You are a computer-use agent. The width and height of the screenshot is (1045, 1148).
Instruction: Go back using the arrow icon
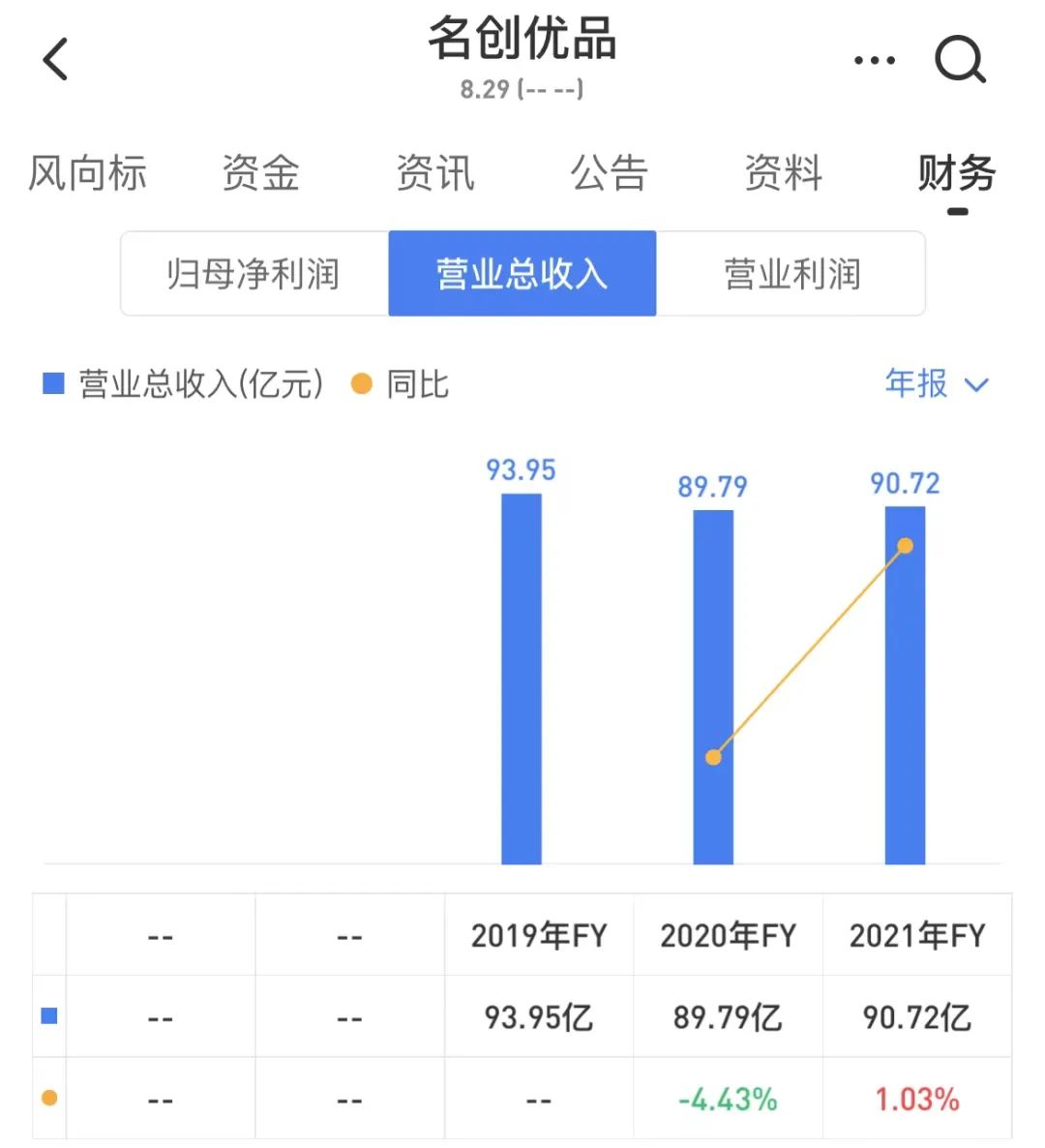click(56, 60)
